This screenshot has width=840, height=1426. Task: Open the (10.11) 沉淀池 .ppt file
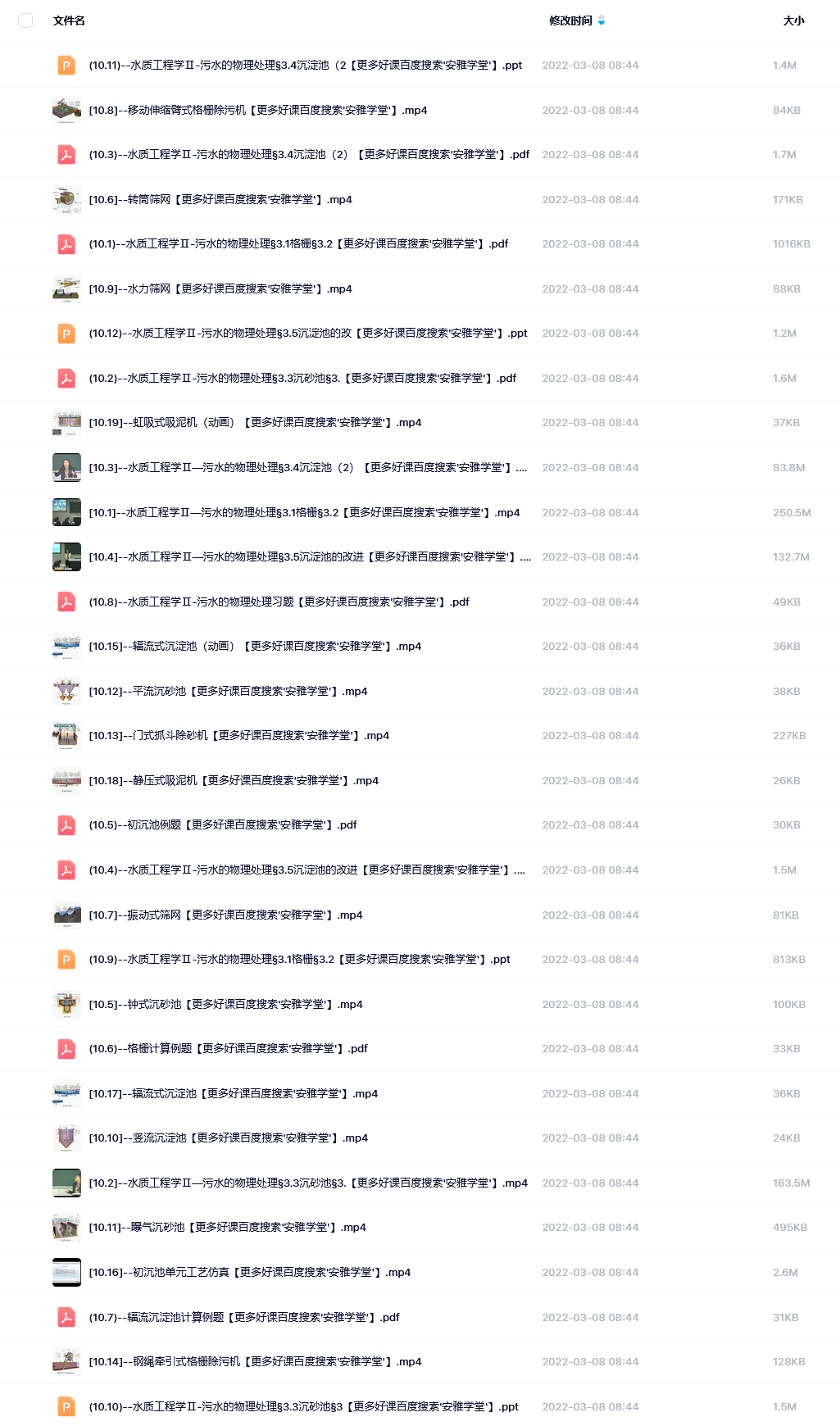click(305, 66)
